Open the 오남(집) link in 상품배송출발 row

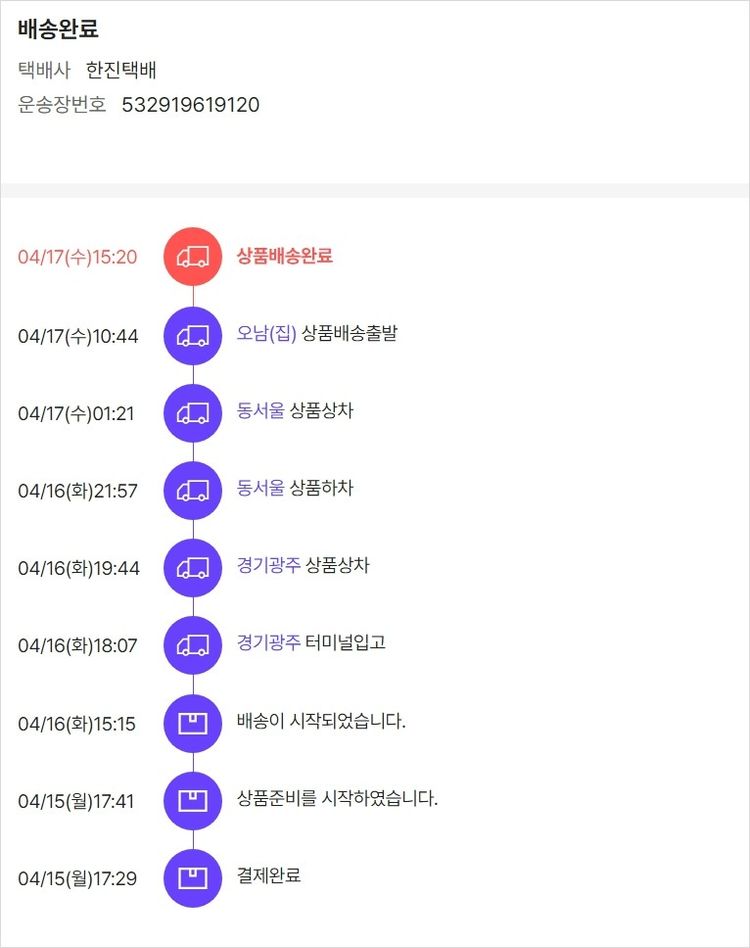coord(266,334)
